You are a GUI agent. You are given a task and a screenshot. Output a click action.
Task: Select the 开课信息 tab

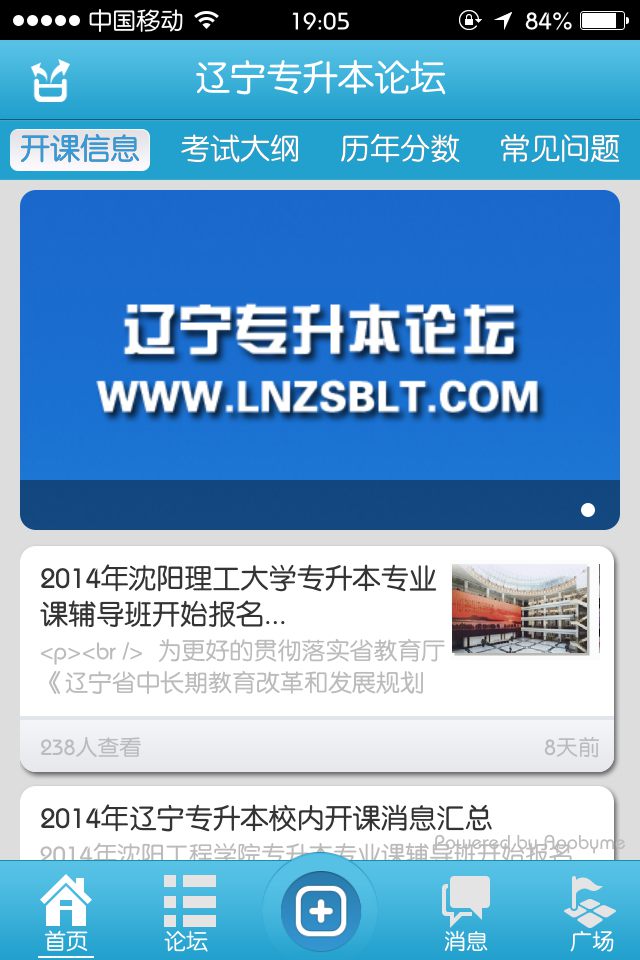pyautogui.click(x=80, y=150)
